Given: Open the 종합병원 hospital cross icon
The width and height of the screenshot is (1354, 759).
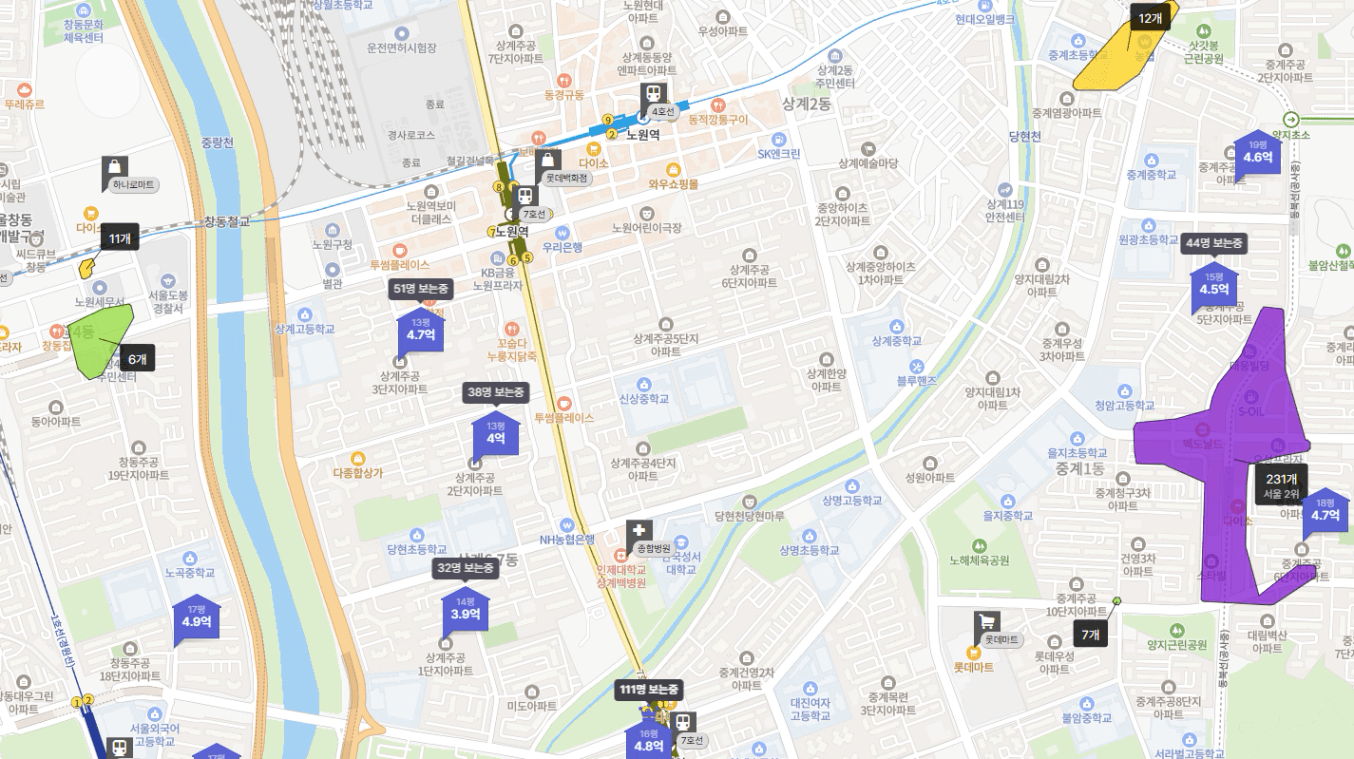Looking at the screenshot, I should coord(639,533).
